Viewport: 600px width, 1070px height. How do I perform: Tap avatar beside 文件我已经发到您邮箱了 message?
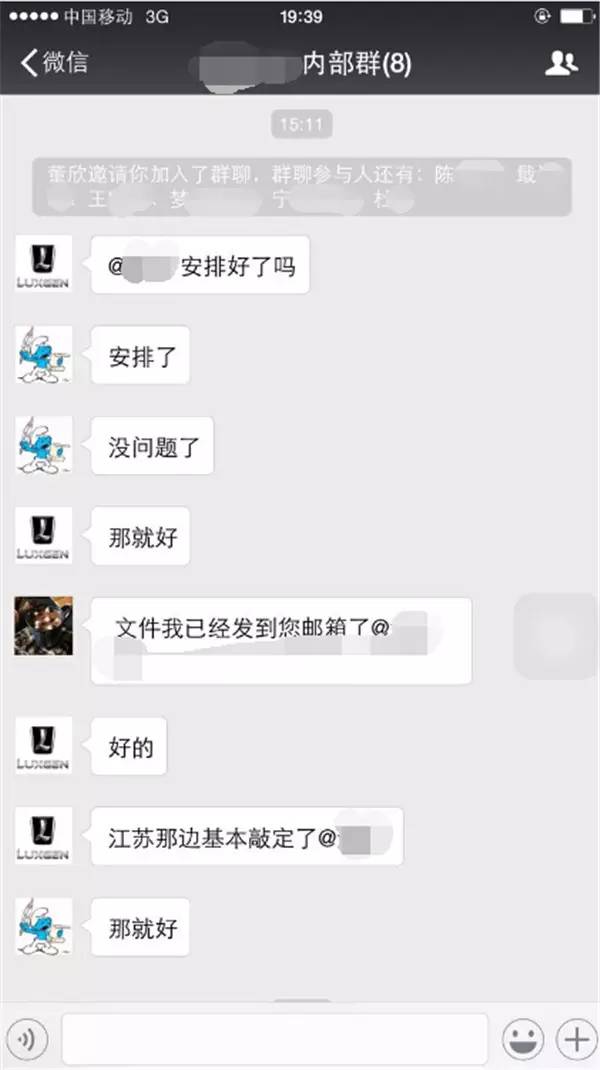point(43,627)
